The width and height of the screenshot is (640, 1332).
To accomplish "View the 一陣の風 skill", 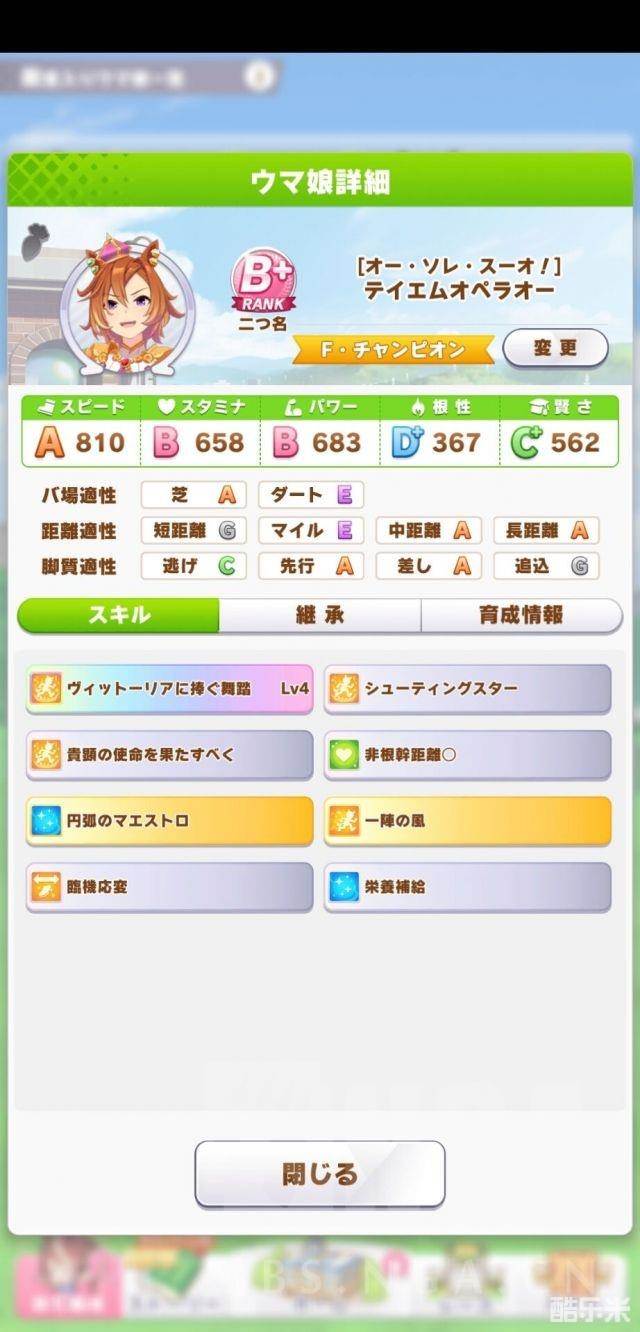I will tap(467, 821).
